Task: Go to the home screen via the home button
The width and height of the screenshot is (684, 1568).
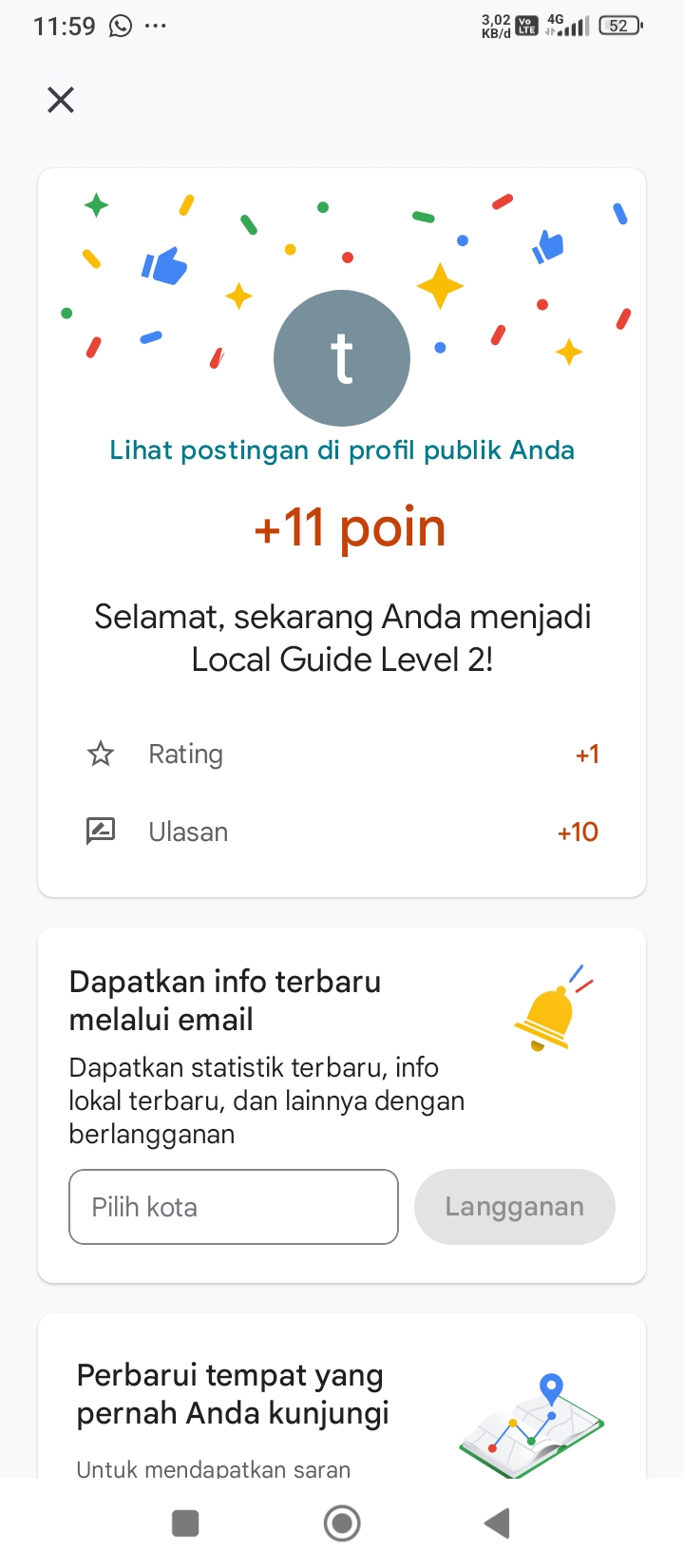Action: (342, 1523)
